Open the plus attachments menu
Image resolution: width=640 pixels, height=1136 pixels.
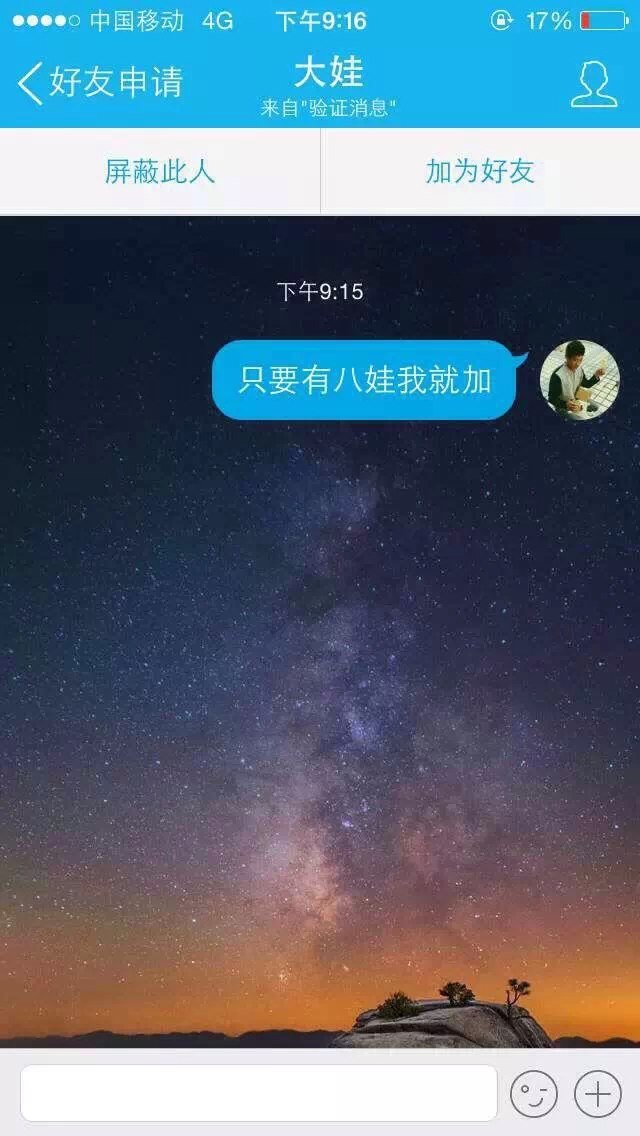(x=598, y=1093)
